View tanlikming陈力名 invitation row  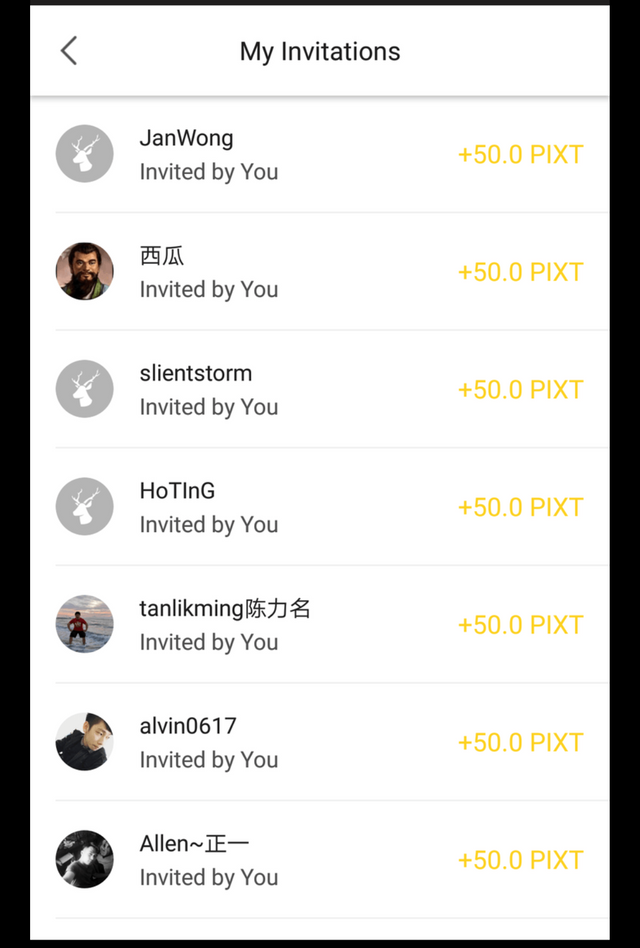(x=320, y=624)
